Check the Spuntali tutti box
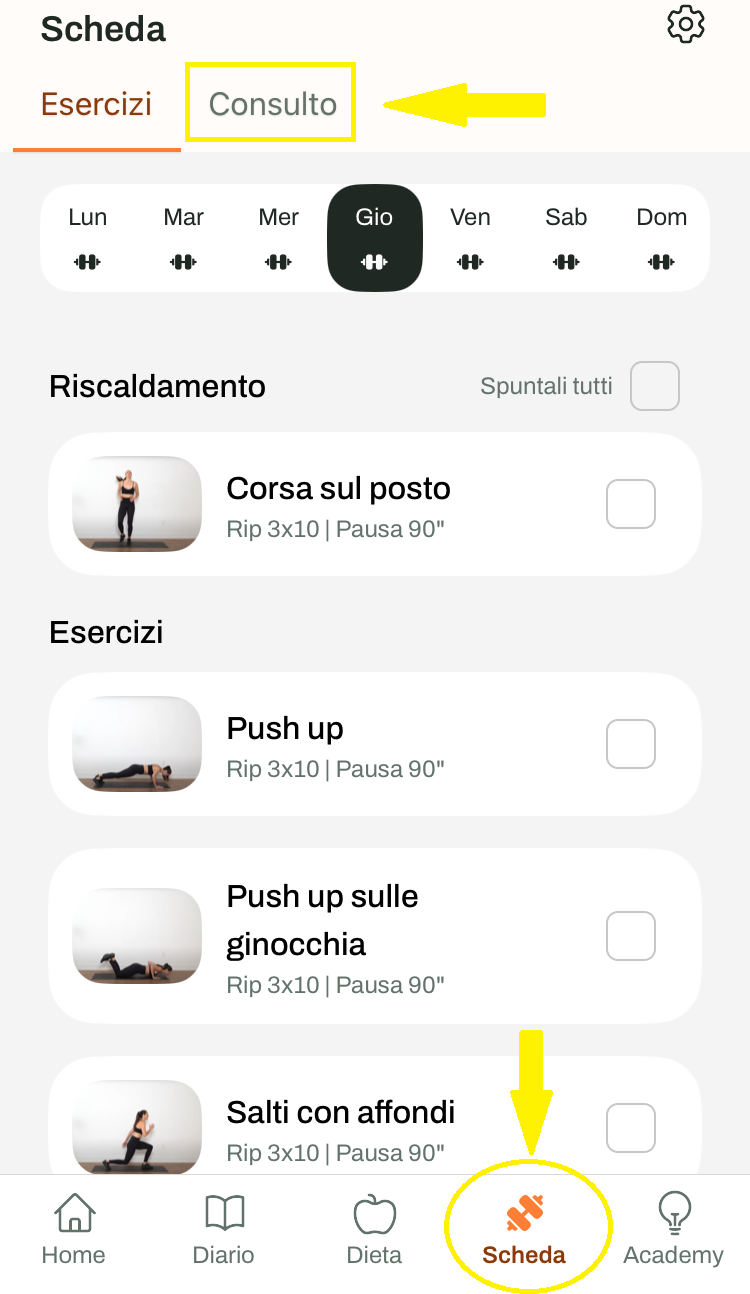This screenshot has height=1294, width=750. [x=655, y=386]
